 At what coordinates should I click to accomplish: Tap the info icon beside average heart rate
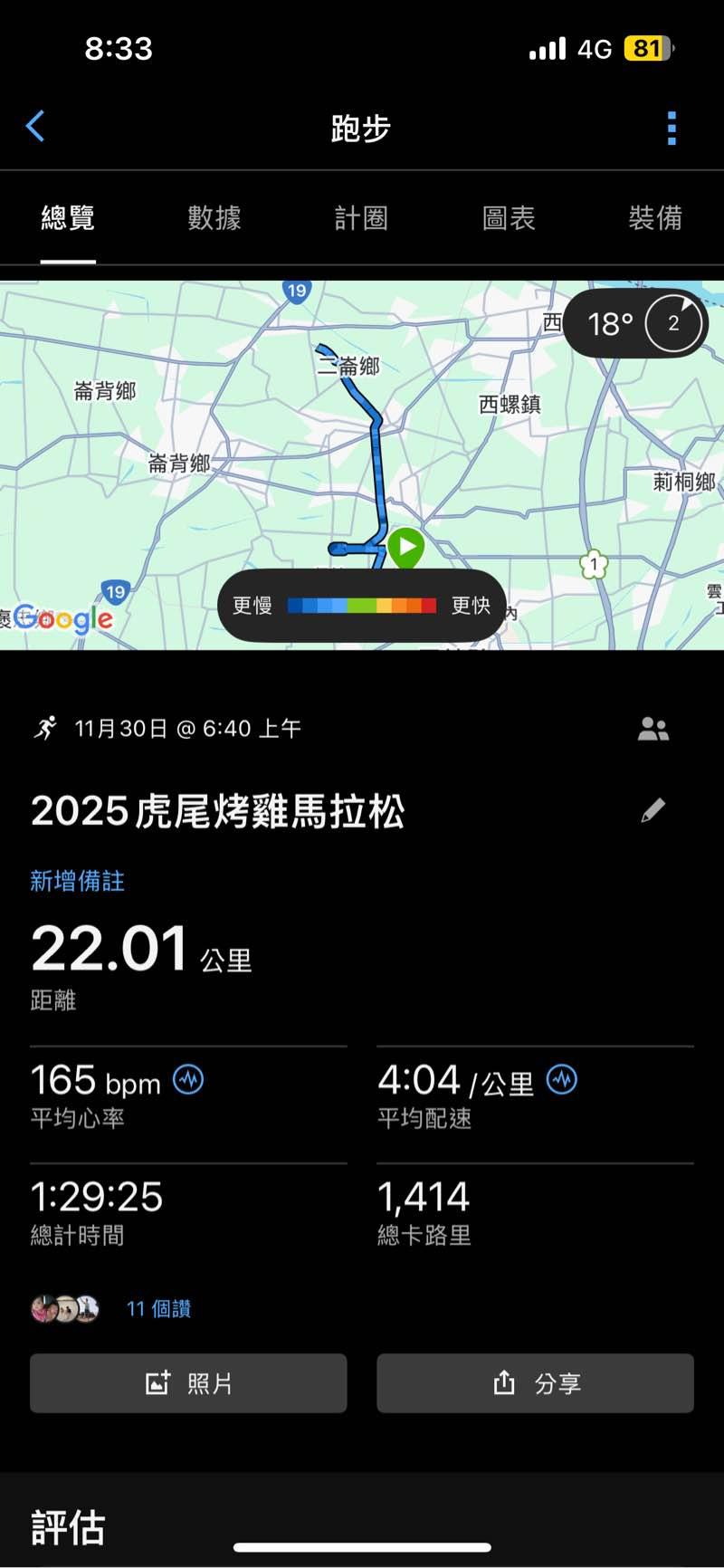pos(188,1079)
